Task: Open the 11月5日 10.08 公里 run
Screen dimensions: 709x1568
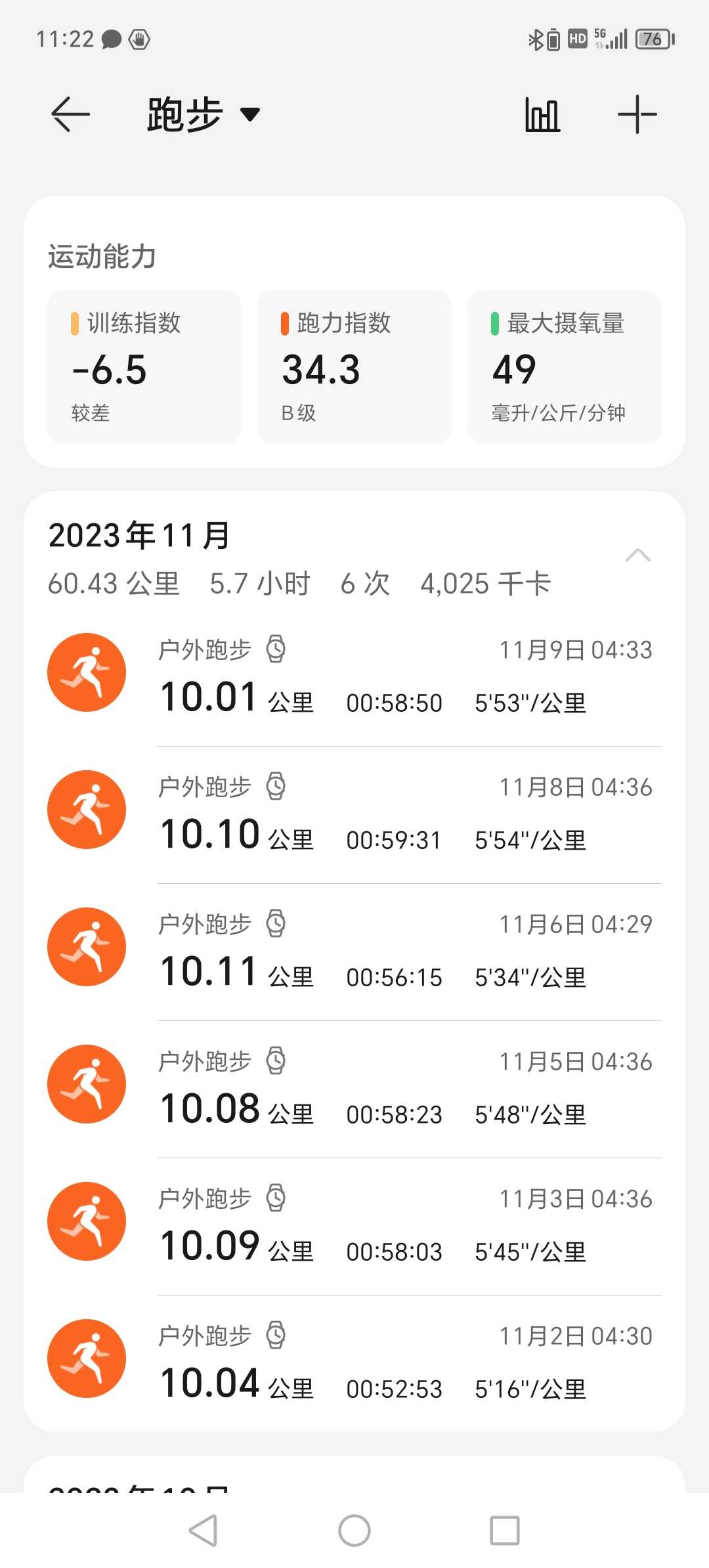Action: [354, 1089]
